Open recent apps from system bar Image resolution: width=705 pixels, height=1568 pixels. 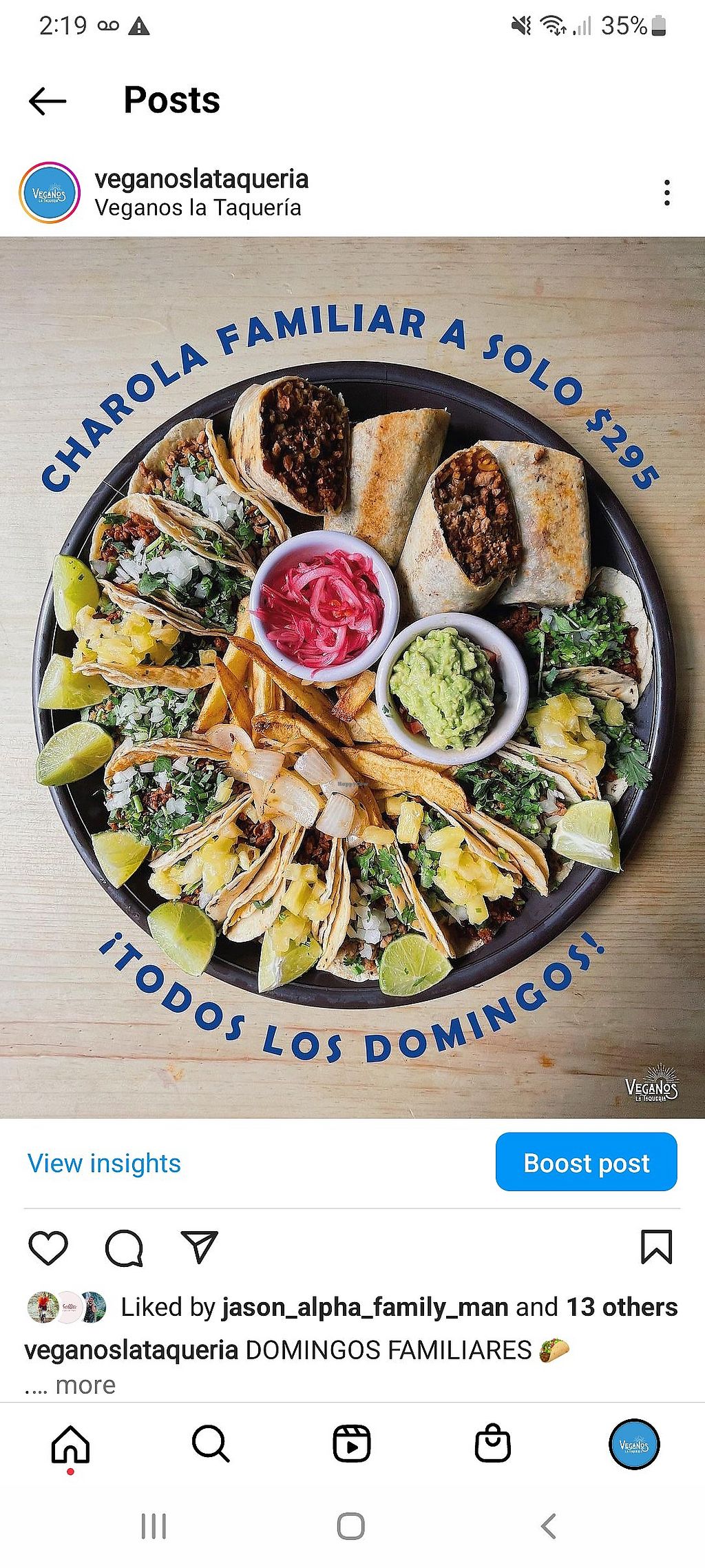pos(154,1526)
